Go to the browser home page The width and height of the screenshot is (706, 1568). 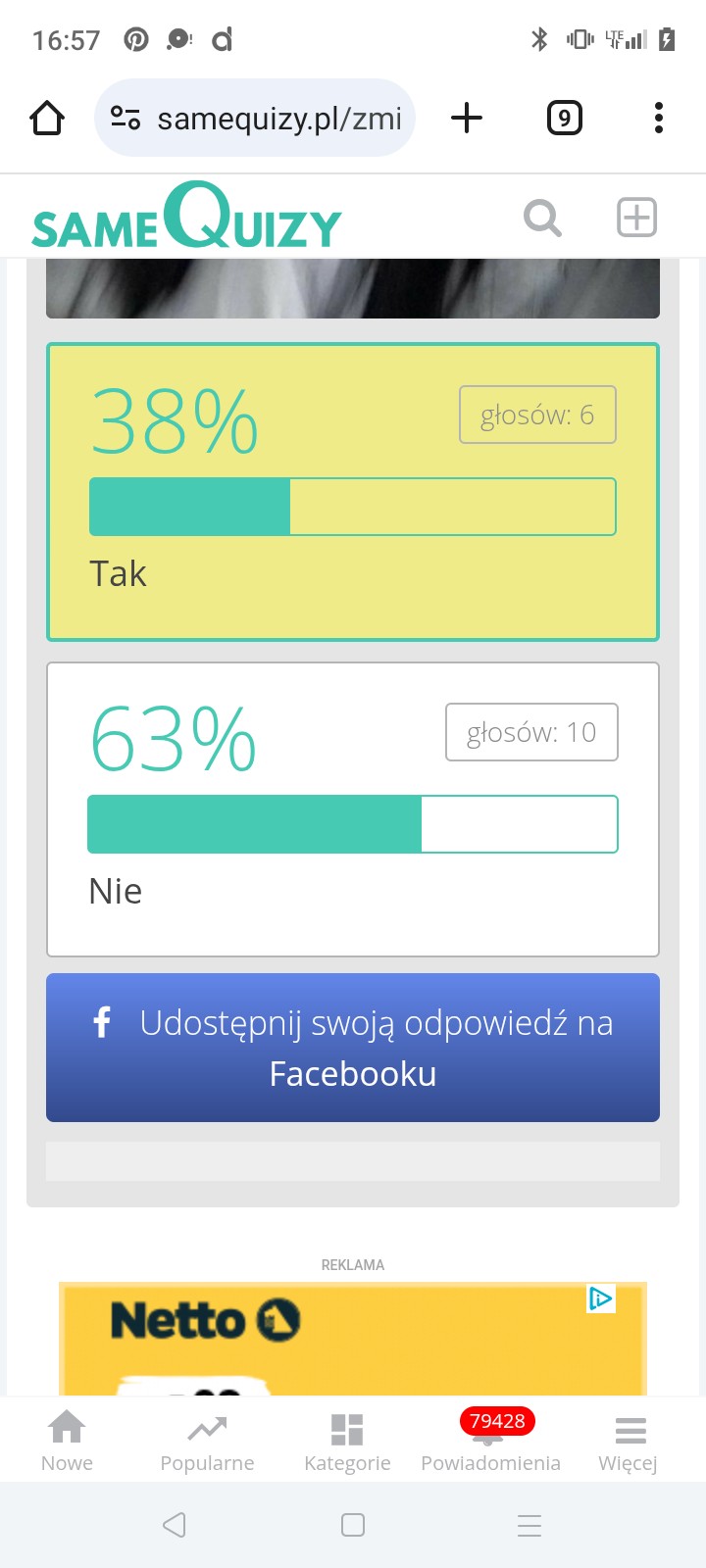click(x=47, y=119)
